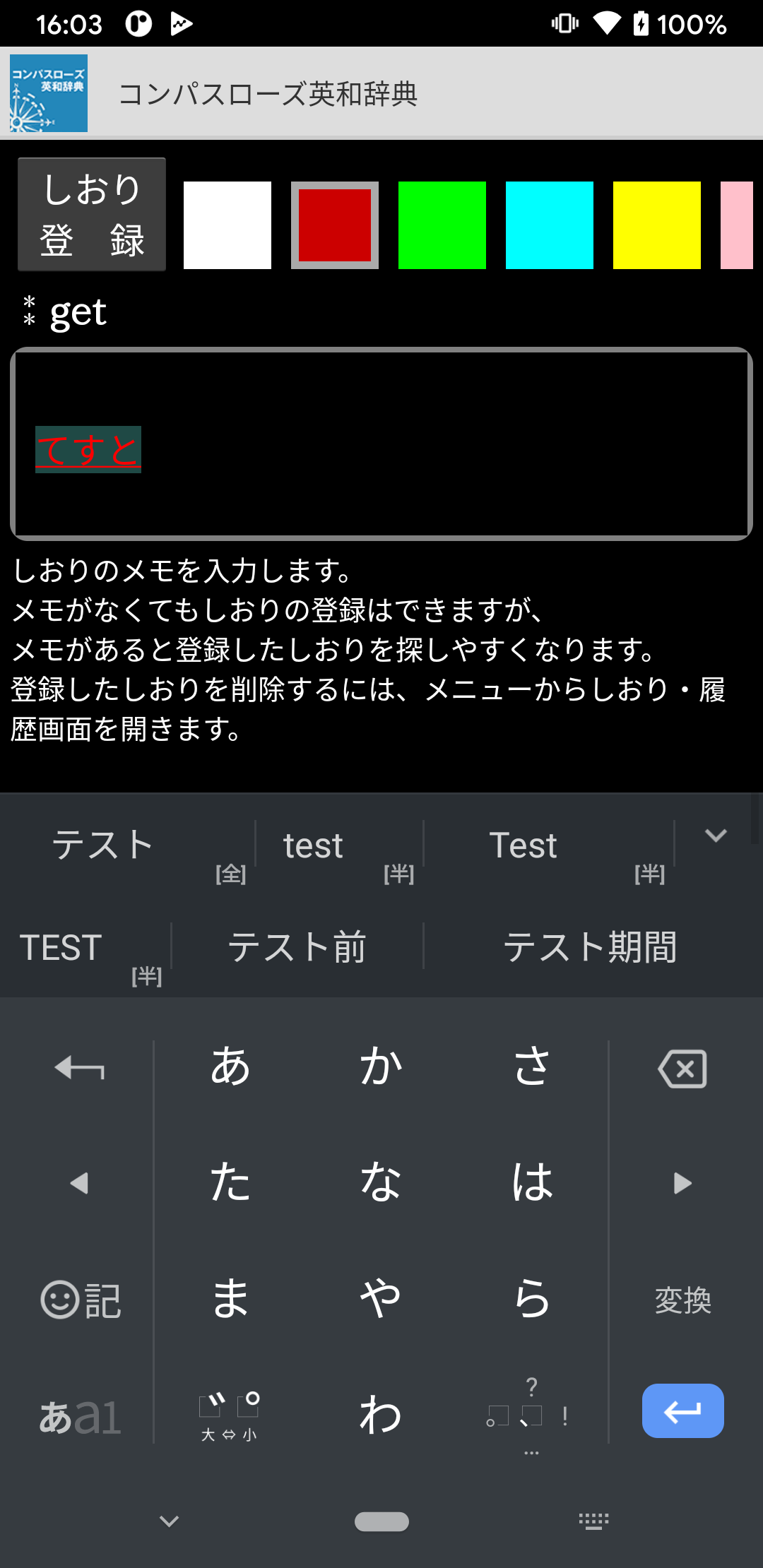763x1568 pixels.
Task: Choose the green color swatch
Action: [442, 225]
